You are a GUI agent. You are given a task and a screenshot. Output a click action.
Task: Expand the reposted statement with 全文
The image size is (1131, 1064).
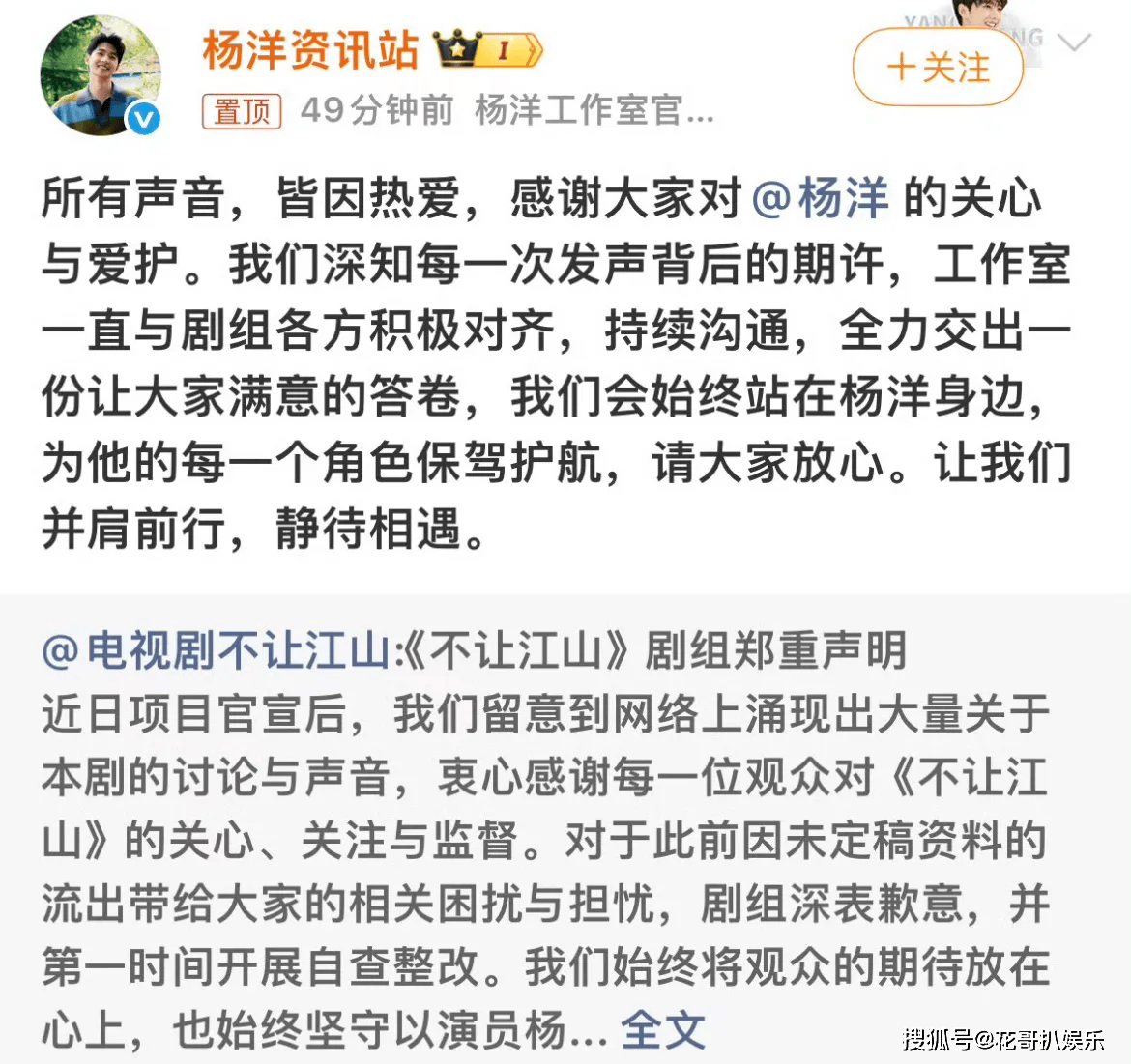(662, 1030)
